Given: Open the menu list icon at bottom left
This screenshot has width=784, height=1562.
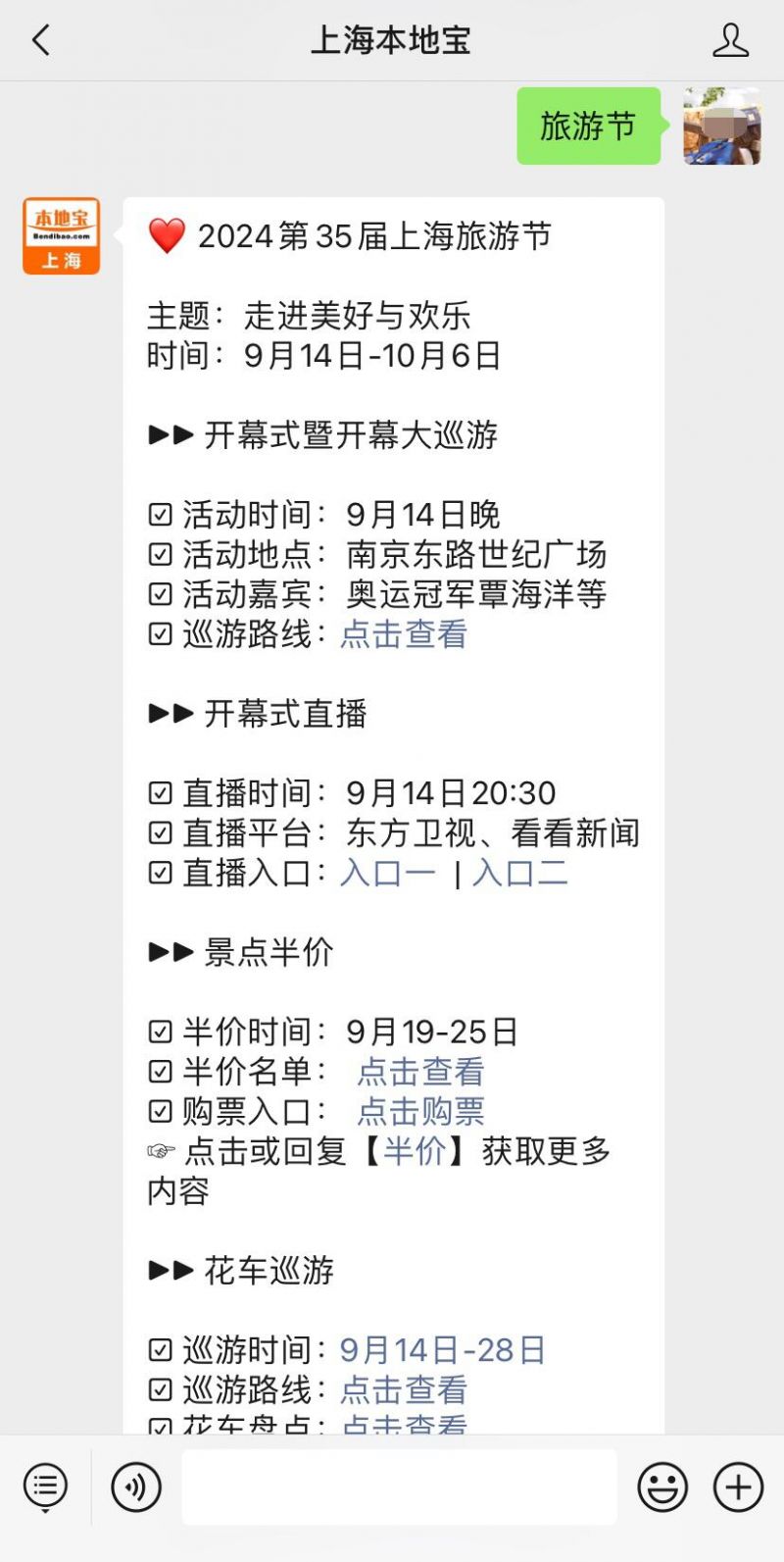Looking at the screenshot, I should (45, 1487).
